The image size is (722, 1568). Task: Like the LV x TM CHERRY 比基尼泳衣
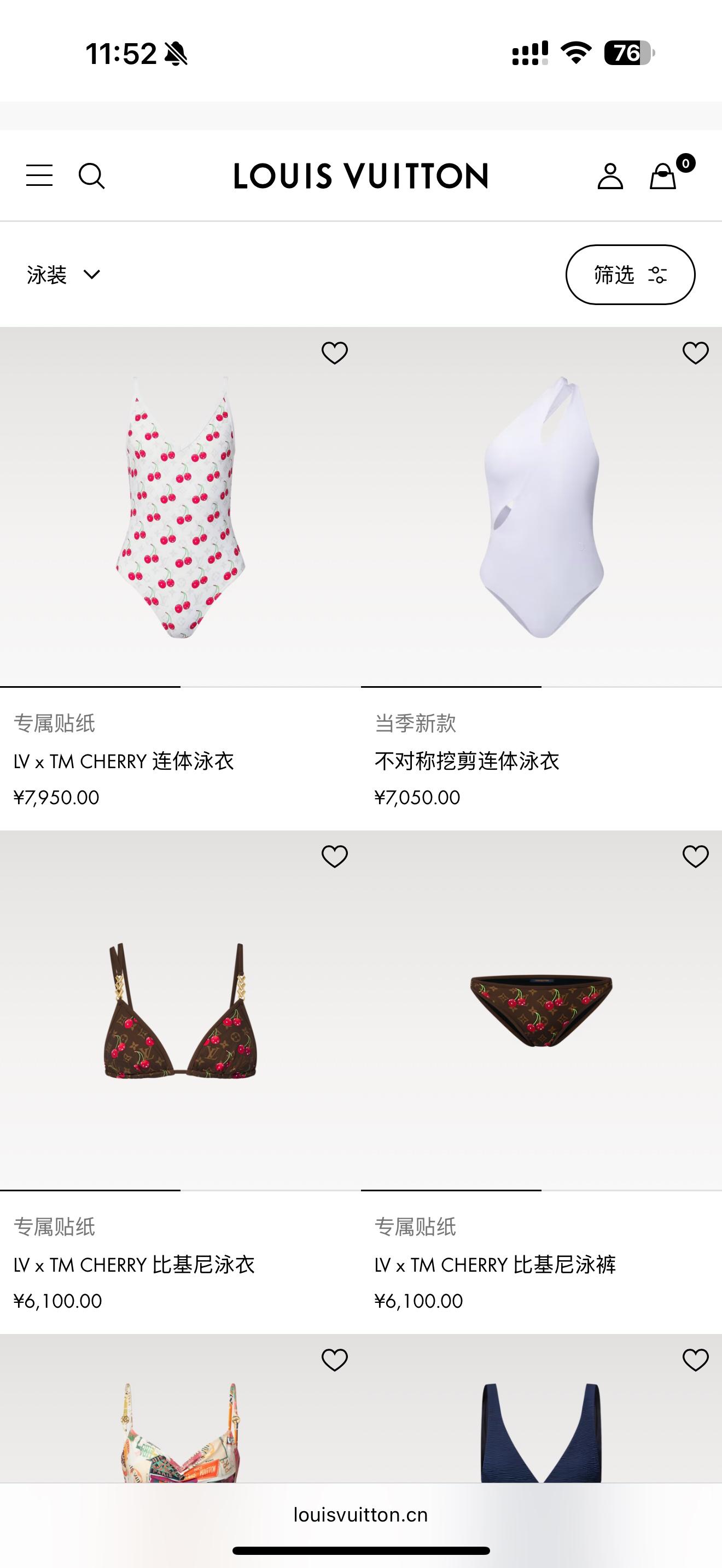coord(334,856)
